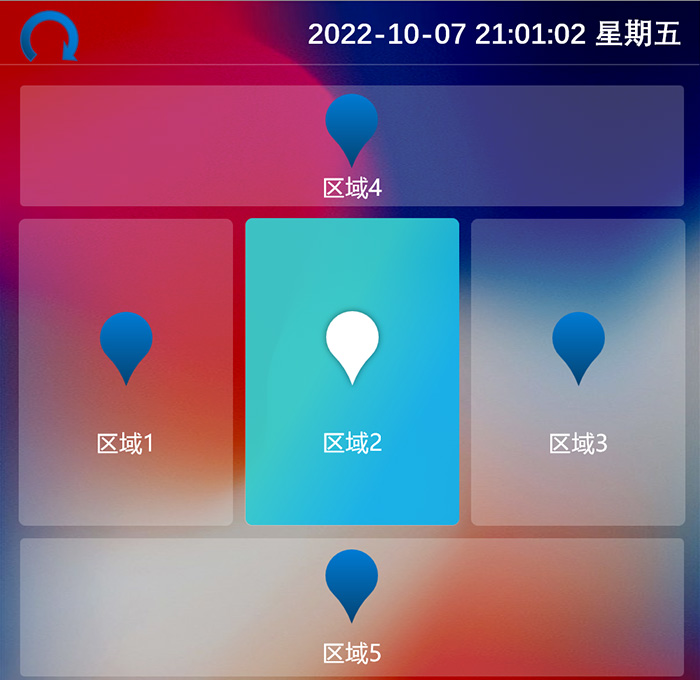The height and width of the screenshot is (680, 700).
Task: Tap the refresh icon
Action: [x=50, y=37]
